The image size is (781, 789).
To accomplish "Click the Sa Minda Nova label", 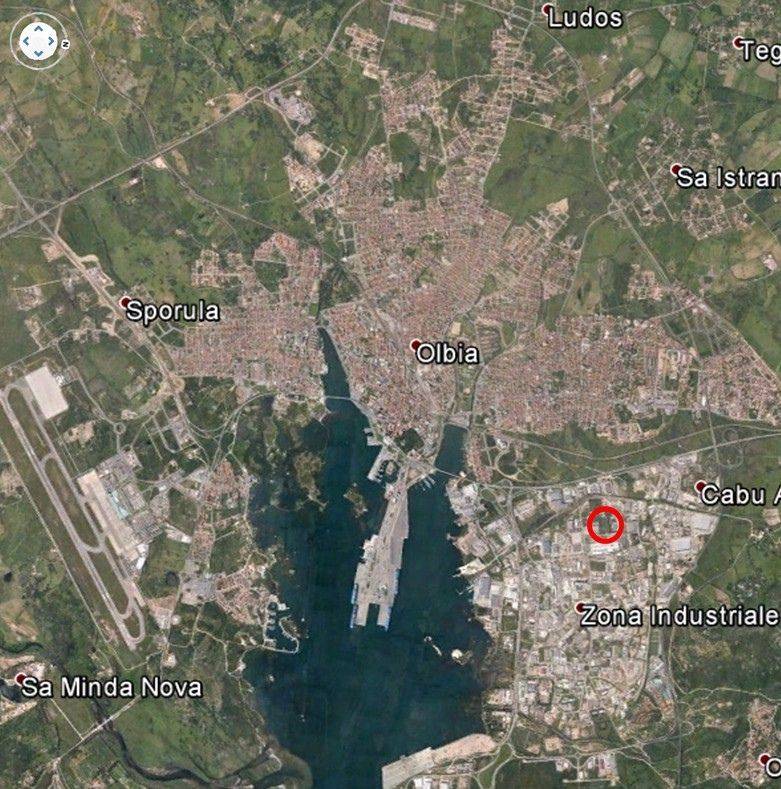I will [113, 687].
